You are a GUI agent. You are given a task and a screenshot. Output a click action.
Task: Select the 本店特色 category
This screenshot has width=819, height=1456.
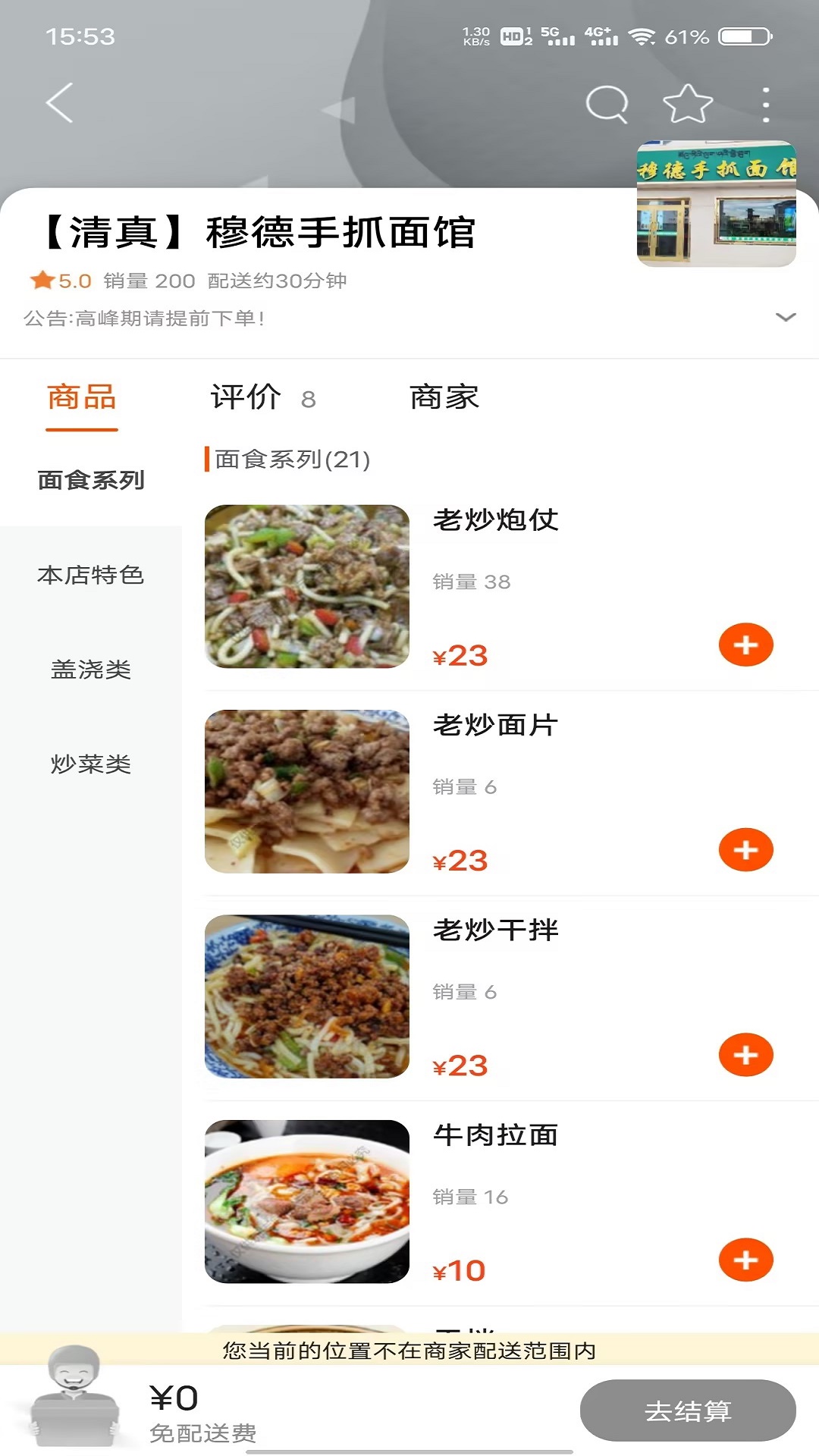coord(91,575)
